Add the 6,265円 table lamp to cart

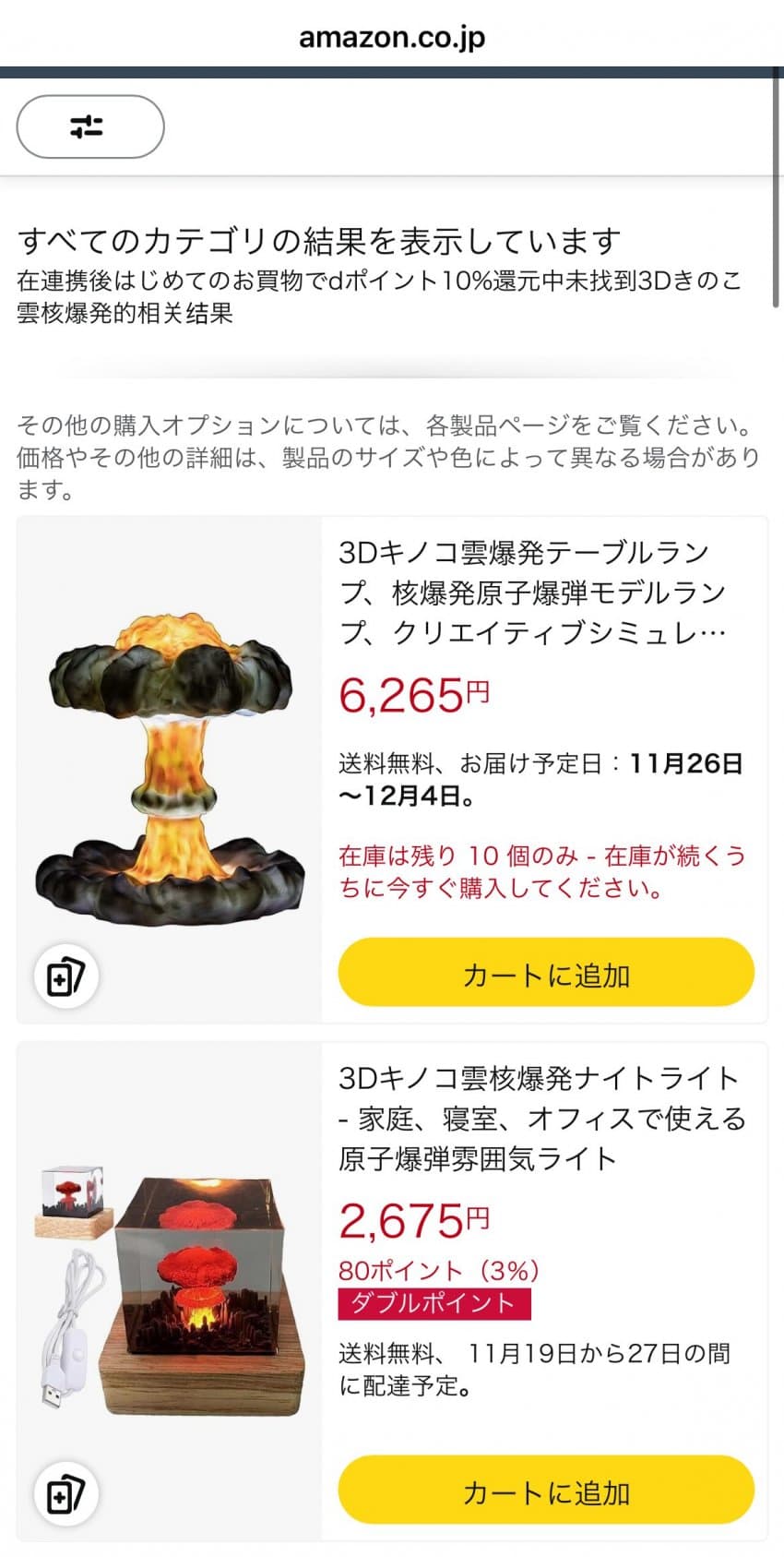pyautogui.click(x=546, y=973)
